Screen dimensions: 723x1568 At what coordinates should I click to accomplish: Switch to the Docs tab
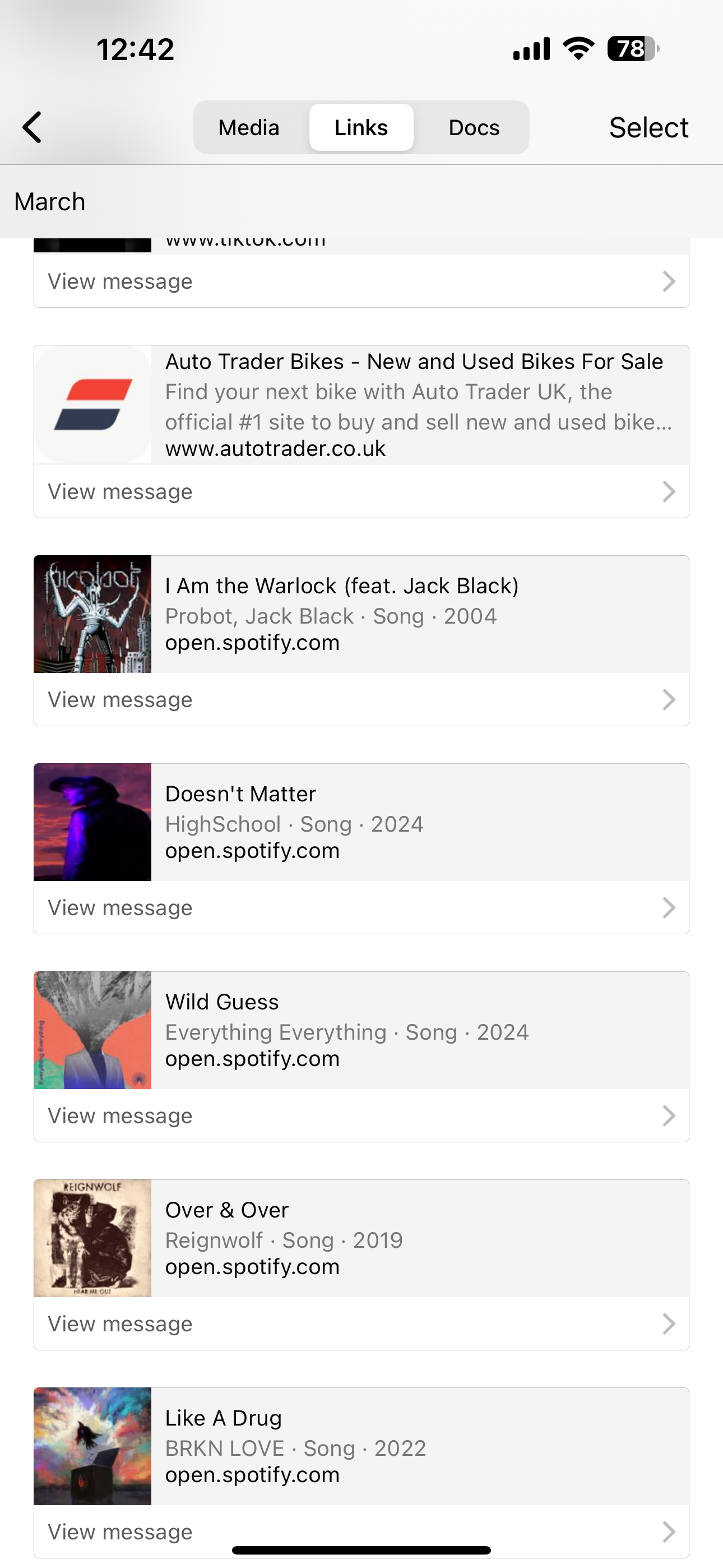(x=474, y=127)
